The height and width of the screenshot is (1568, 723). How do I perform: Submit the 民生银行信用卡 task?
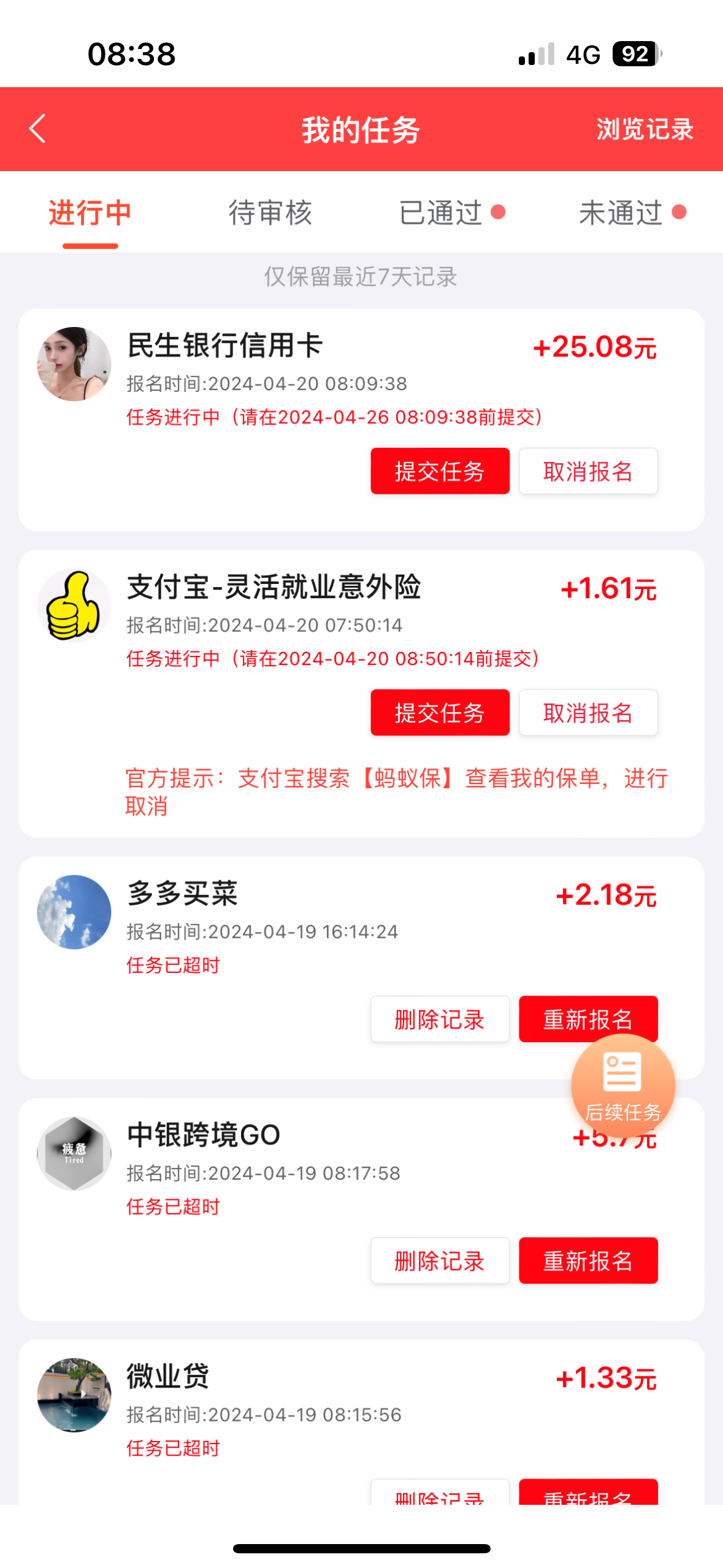click(x=440, y=471)
